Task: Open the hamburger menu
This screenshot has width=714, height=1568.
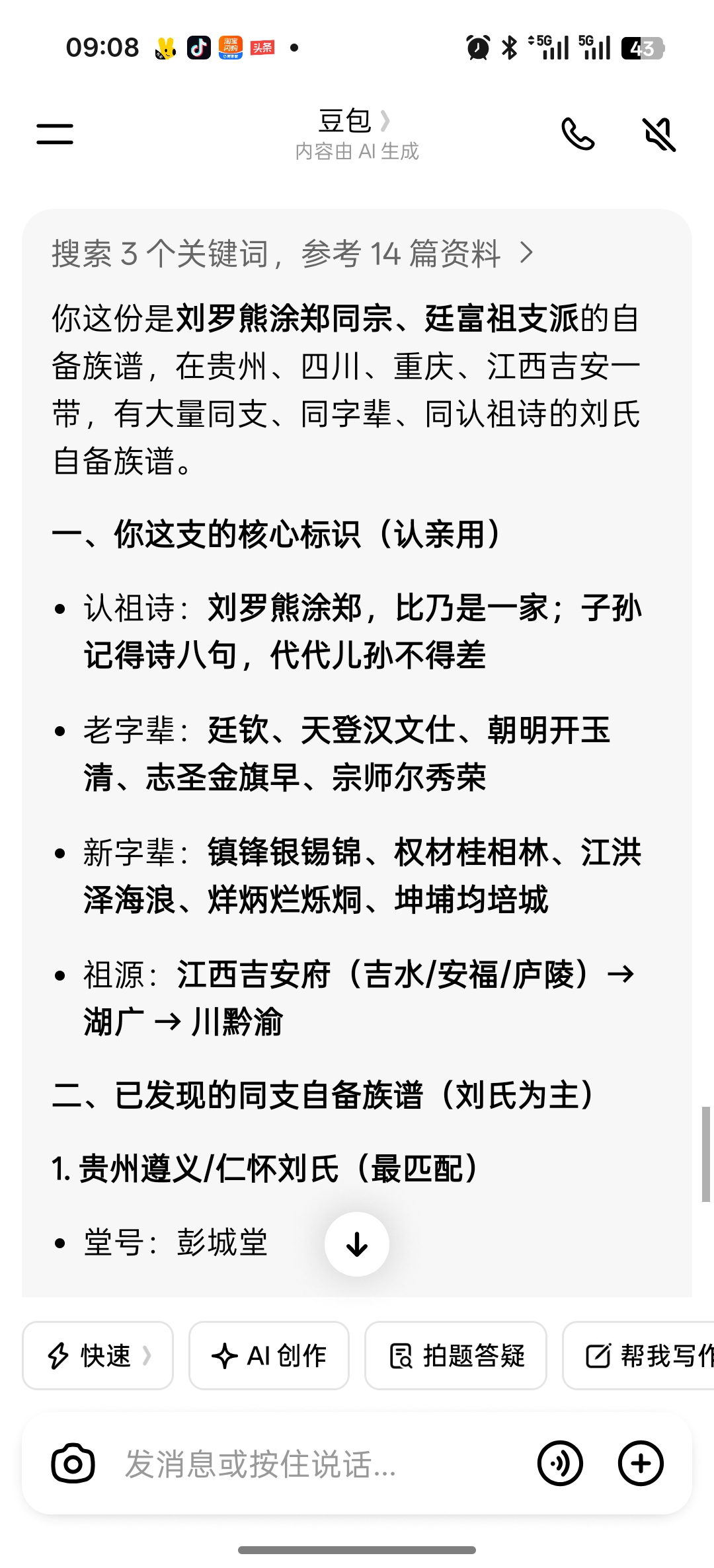Action: point(55,133)
